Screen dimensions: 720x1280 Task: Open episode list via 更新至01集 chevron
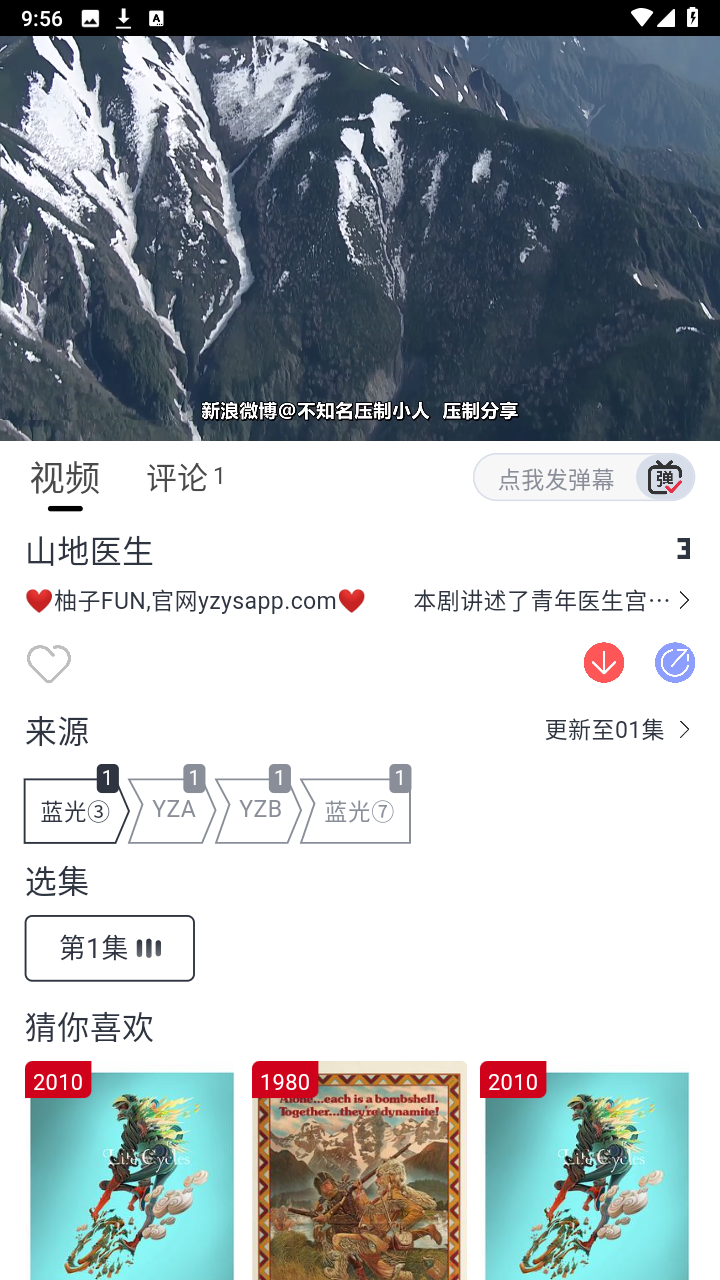(618, 730)
